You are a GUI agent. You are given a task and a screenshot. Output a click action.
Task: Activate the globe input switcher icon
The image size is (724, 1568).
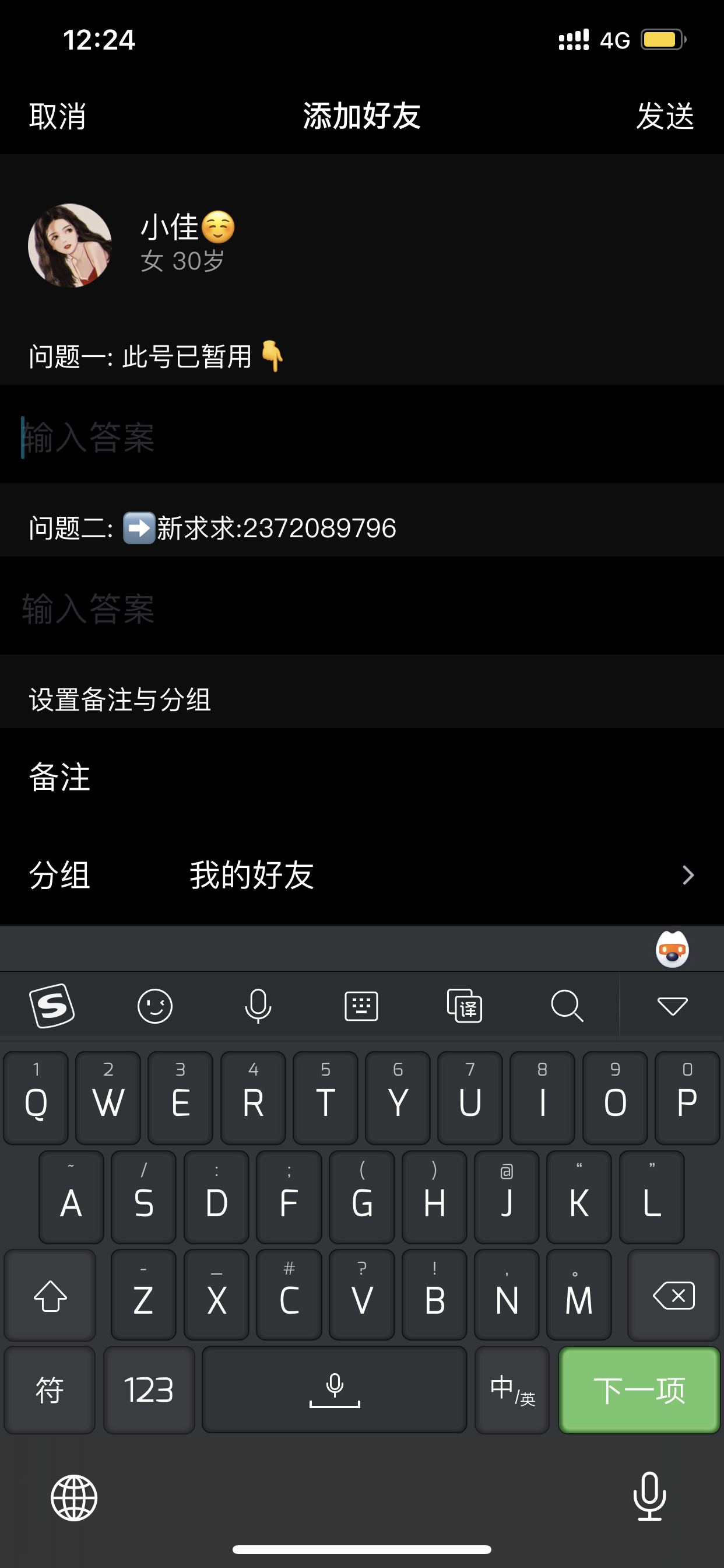coord(73,1497)
